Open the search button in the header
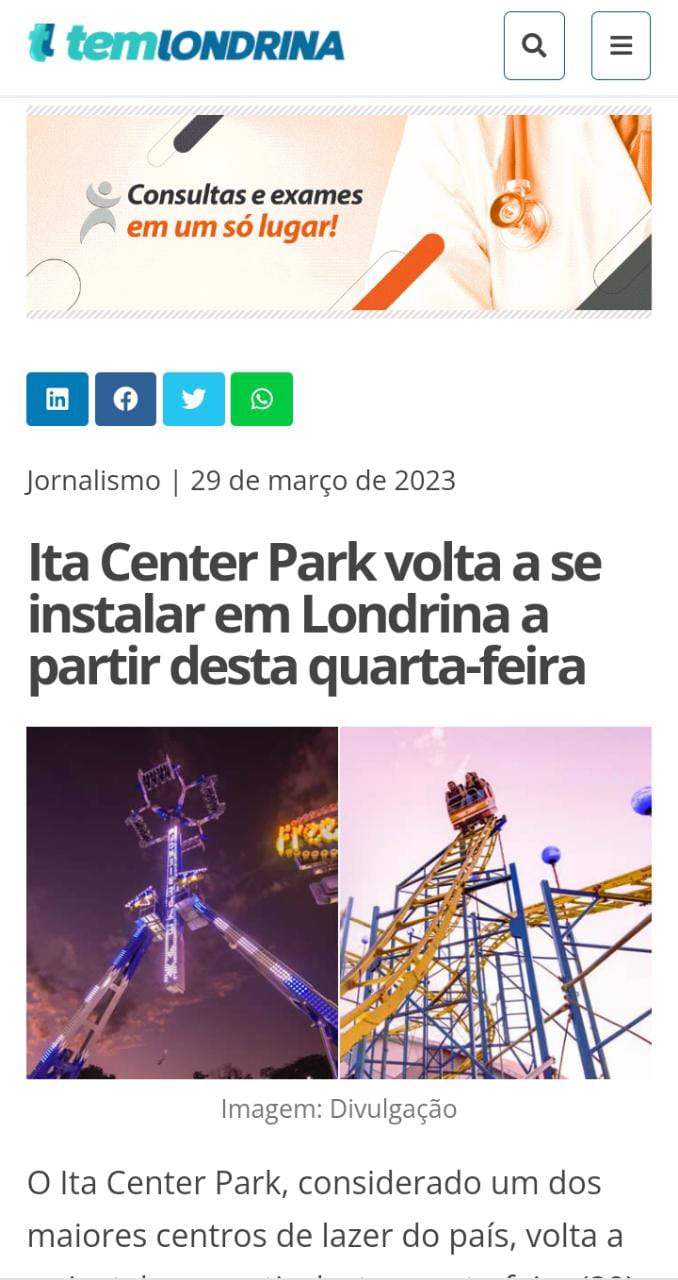Screen dimensions: 678x1280 534,46
